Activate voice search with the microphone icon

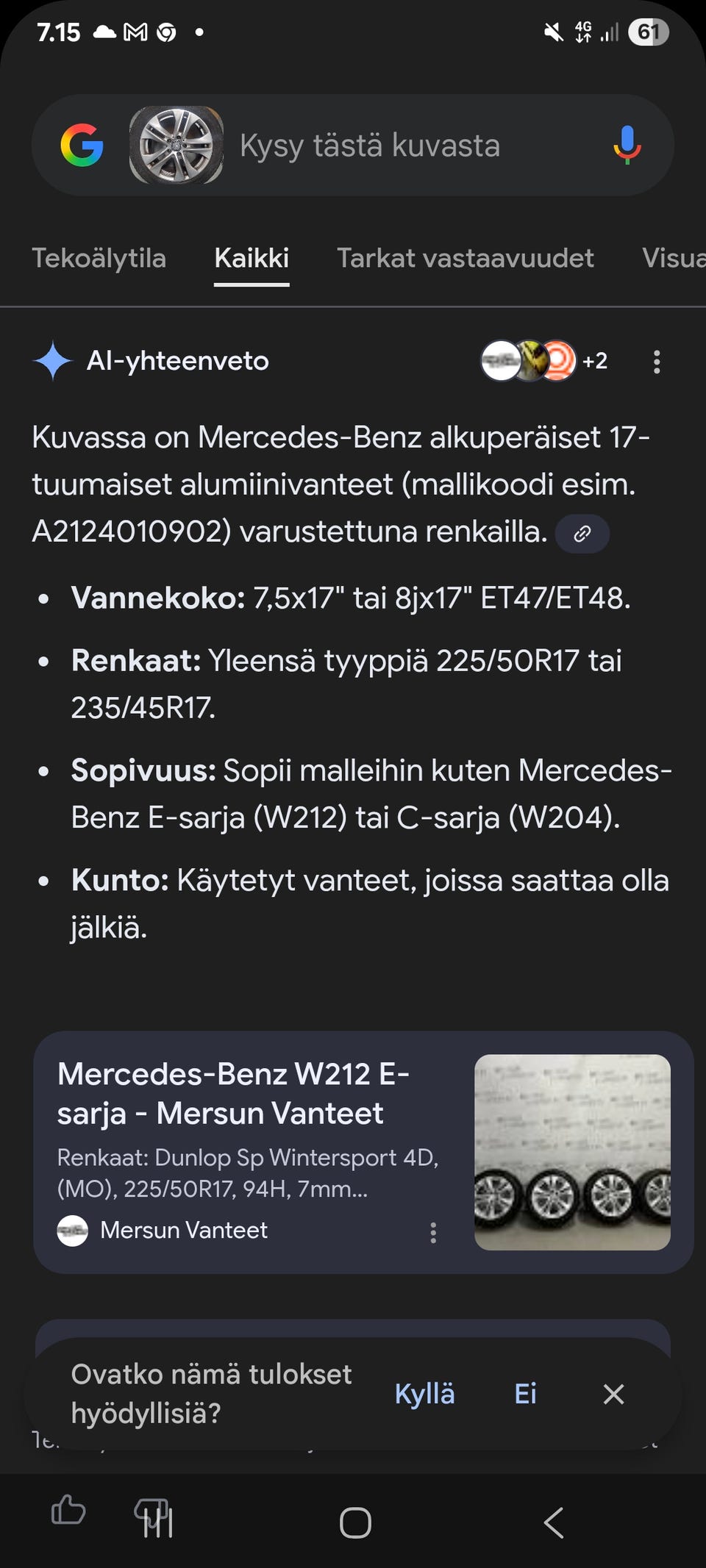[626, 146]
